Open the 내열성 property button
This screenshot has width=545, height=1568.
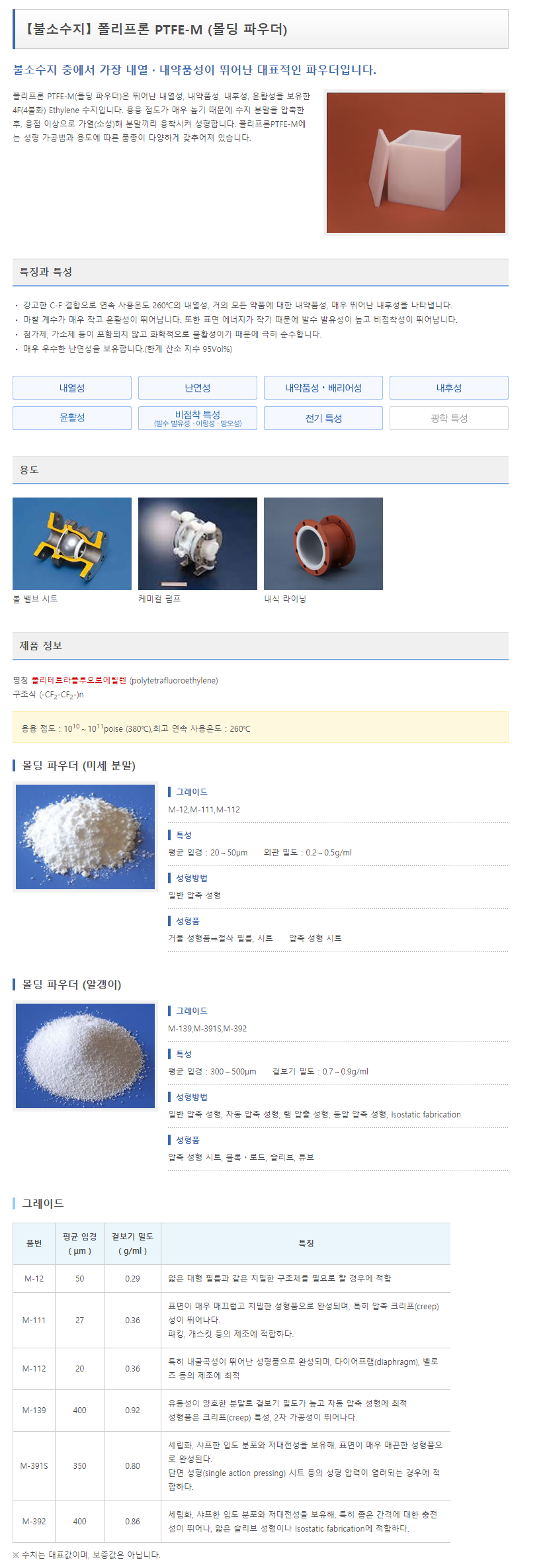click(x=72, y=388)
